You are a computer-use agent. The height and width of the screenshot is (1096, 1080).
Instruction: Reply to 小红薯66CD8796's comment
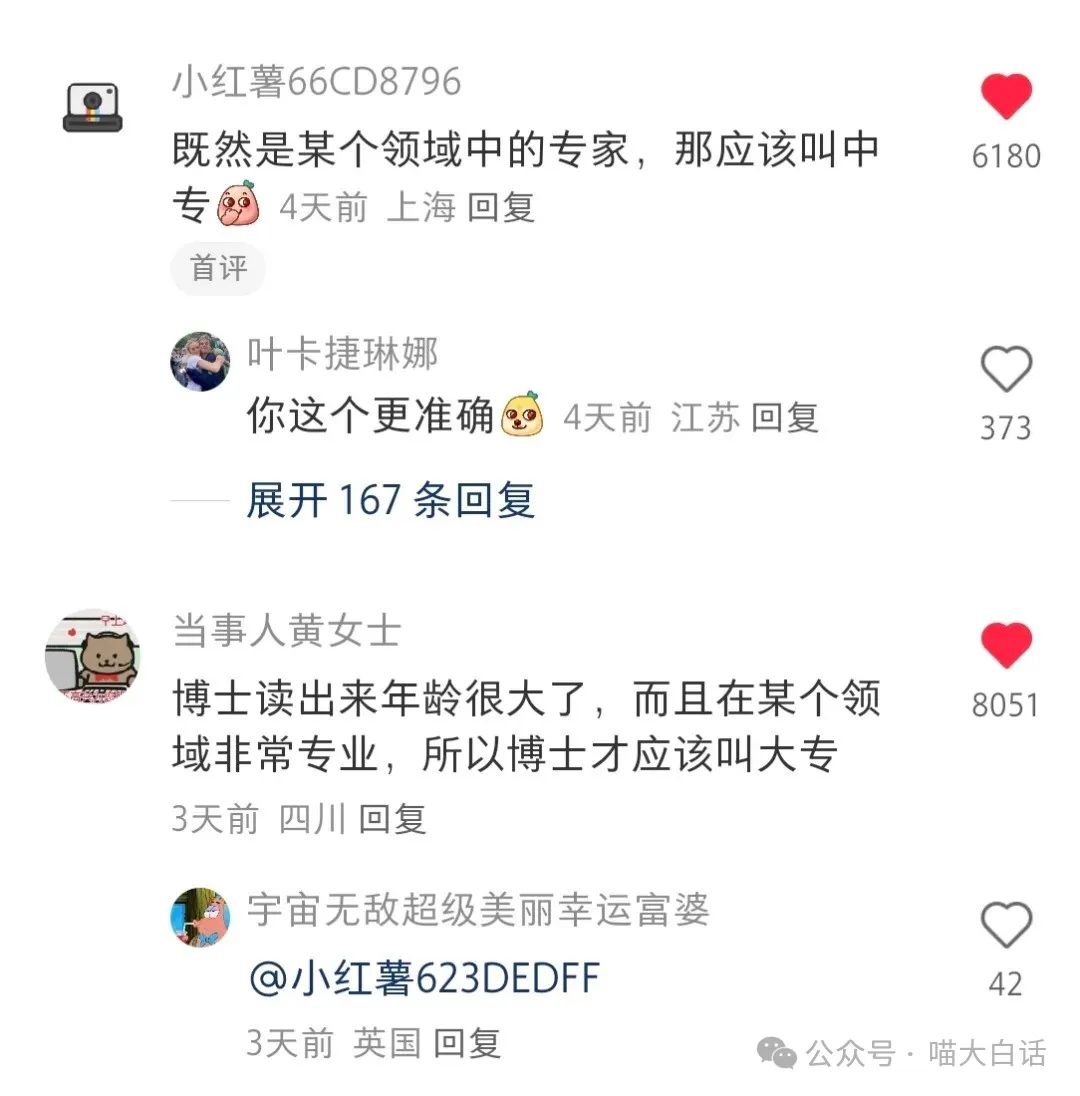coord(502,207)
